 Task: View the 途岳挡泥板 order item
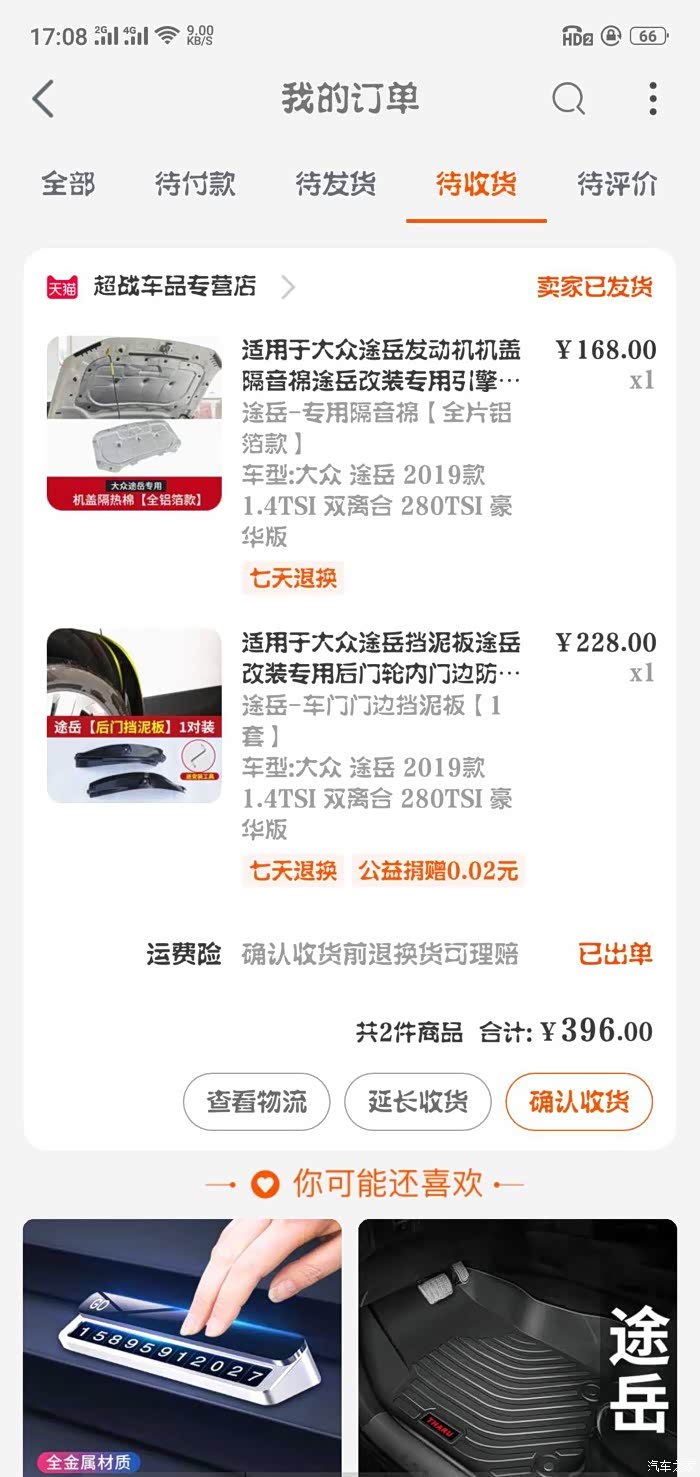coord(380,657)
